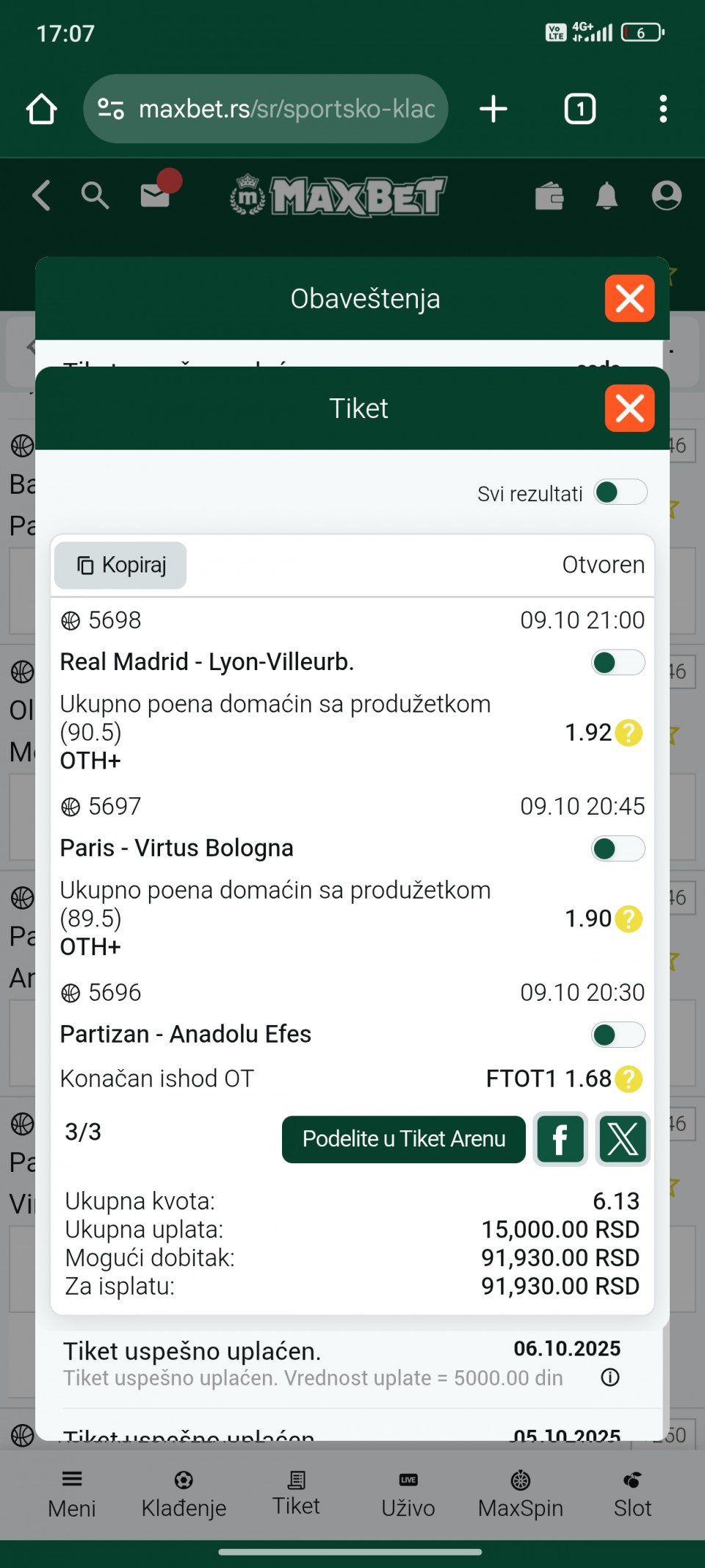This screenshot has height=1568, width=705.
Task: Open browser overflow menu
Action: coord(662,109)
